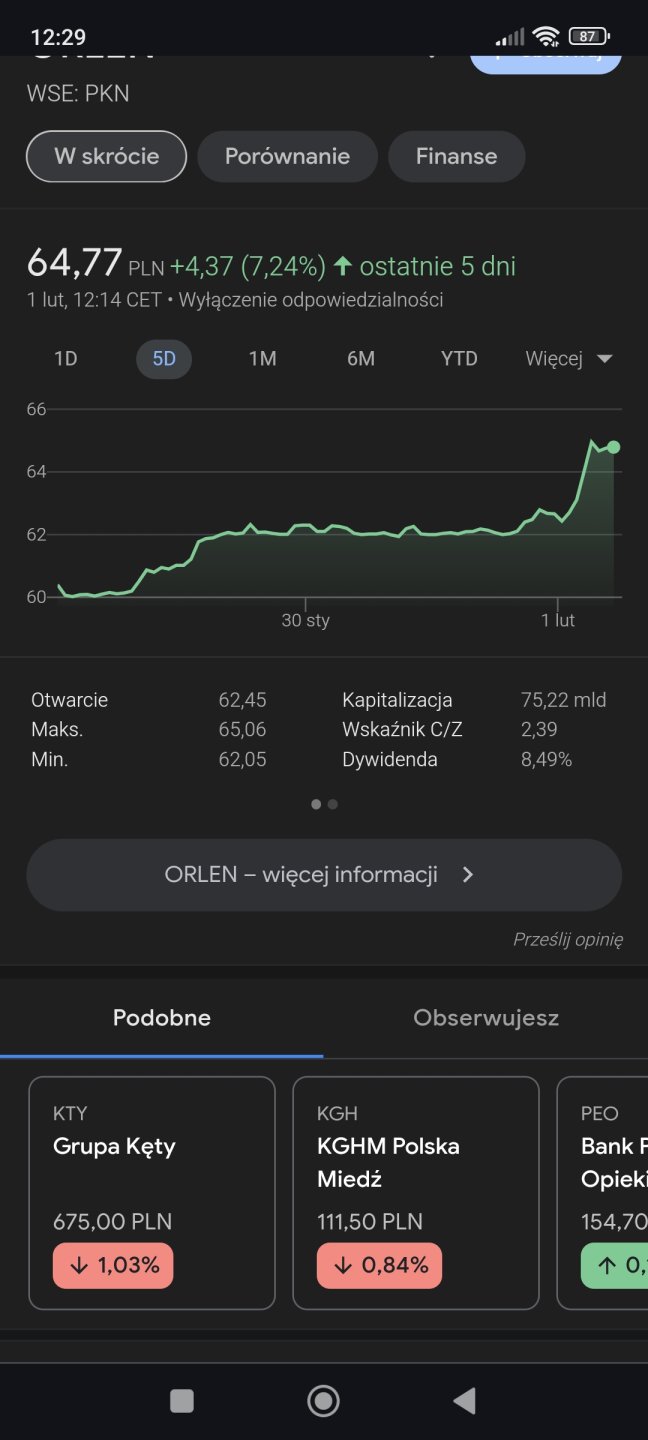Image resolution: width=648 pixels, height=1440 pixels.
Task: Show the YTD chart range
Action: point(459,359)
